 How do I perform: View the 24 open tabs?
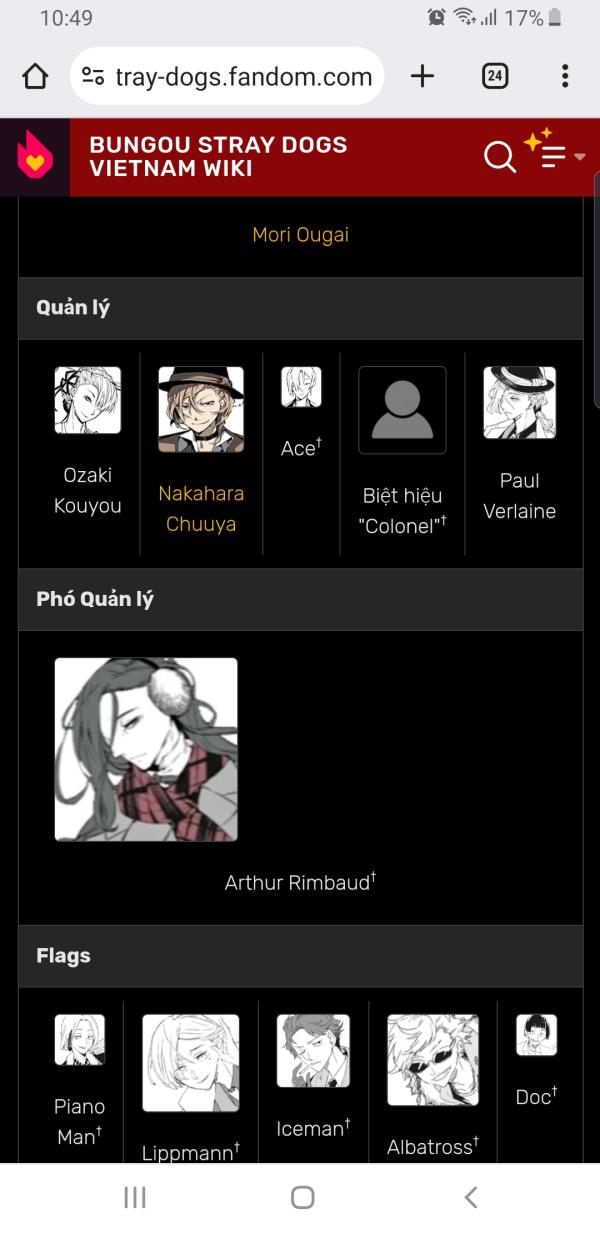pos(495,76)
